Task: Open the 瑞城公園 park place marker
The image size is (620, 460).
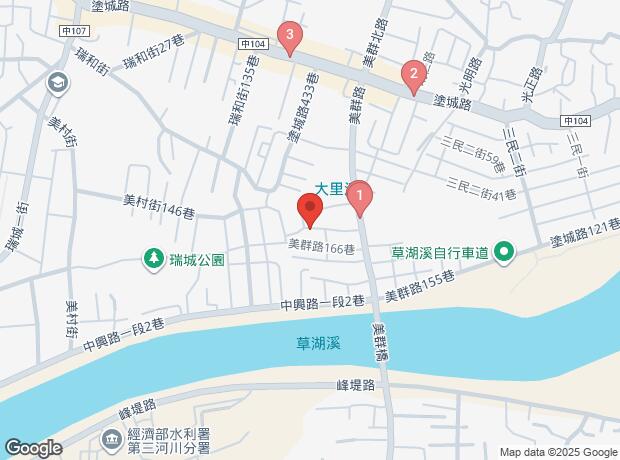Action: click(x=153, y=259)
